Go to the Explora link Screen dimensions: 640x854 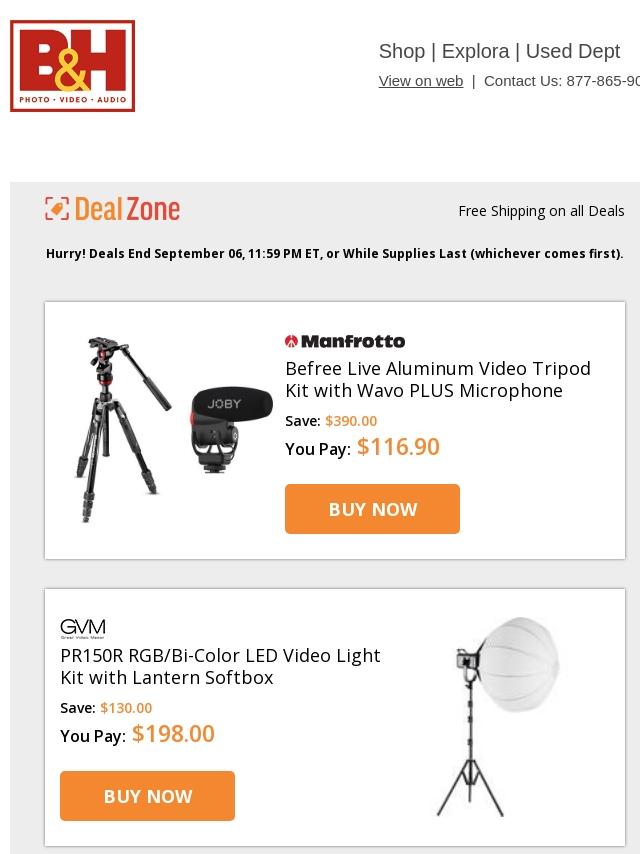point(475,51)
